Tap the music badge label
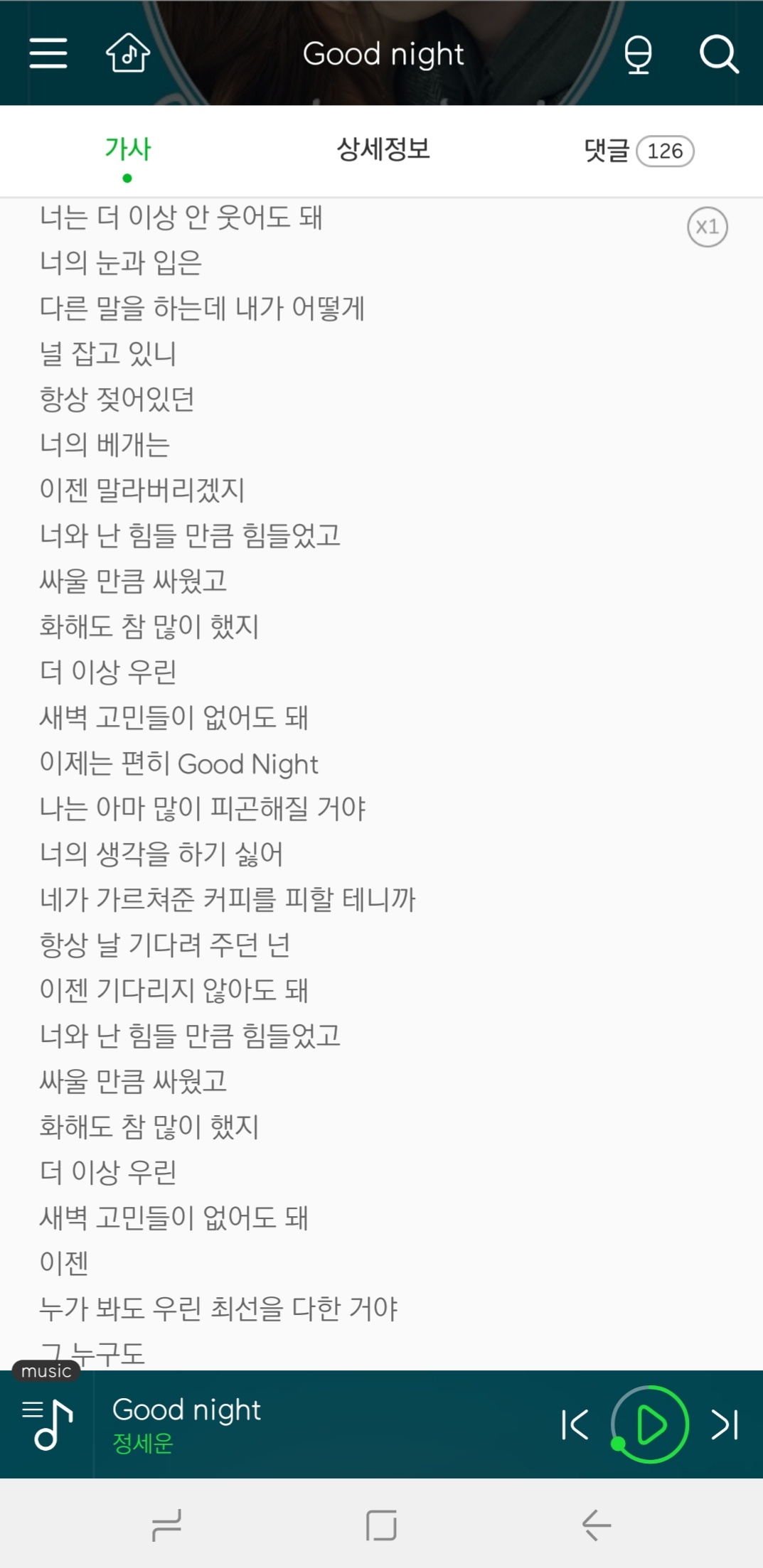The width and height of the screenshot is (763, 1568). 46,1372
